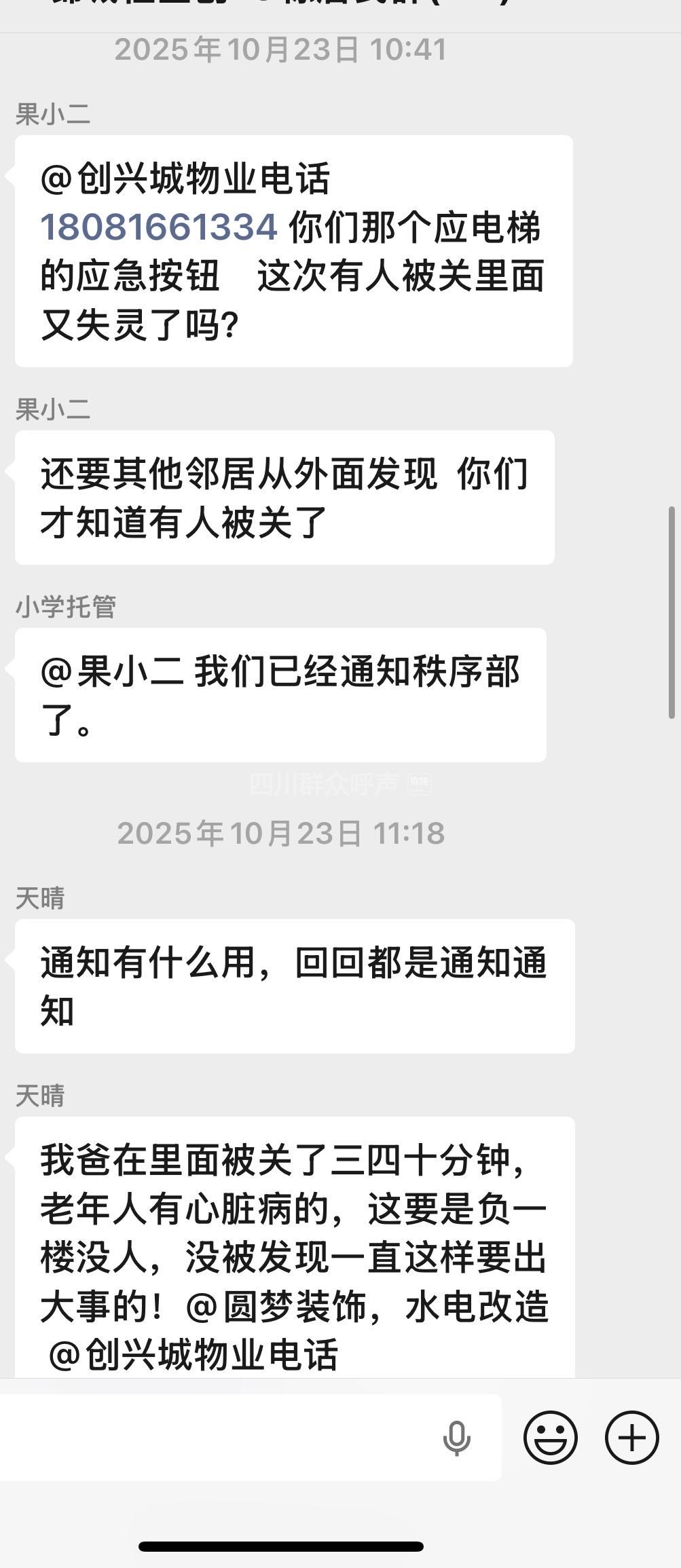Tap the microphone voice input icon

click(x=456, y=1437)
